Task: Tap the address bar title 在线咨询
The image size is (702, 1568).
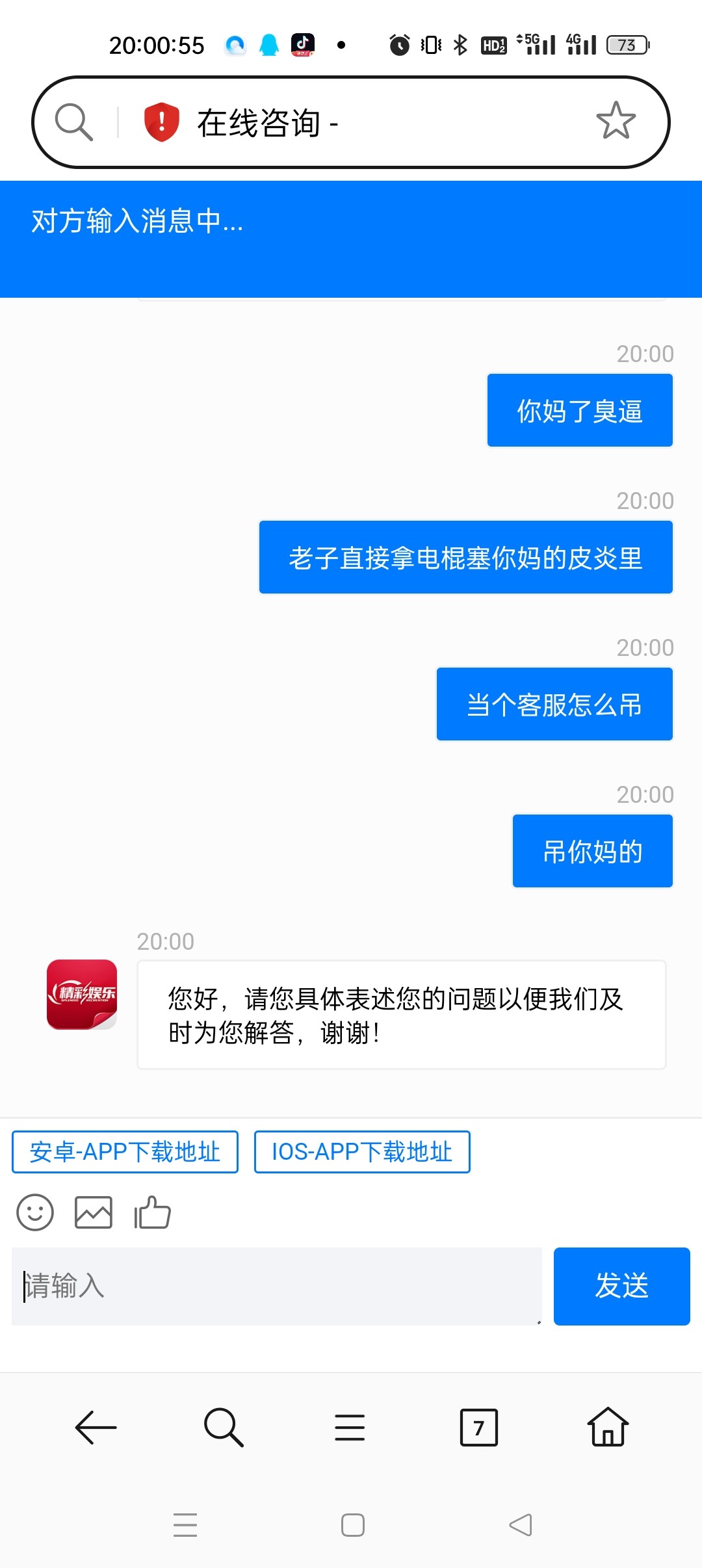Action: click(259, 123)
